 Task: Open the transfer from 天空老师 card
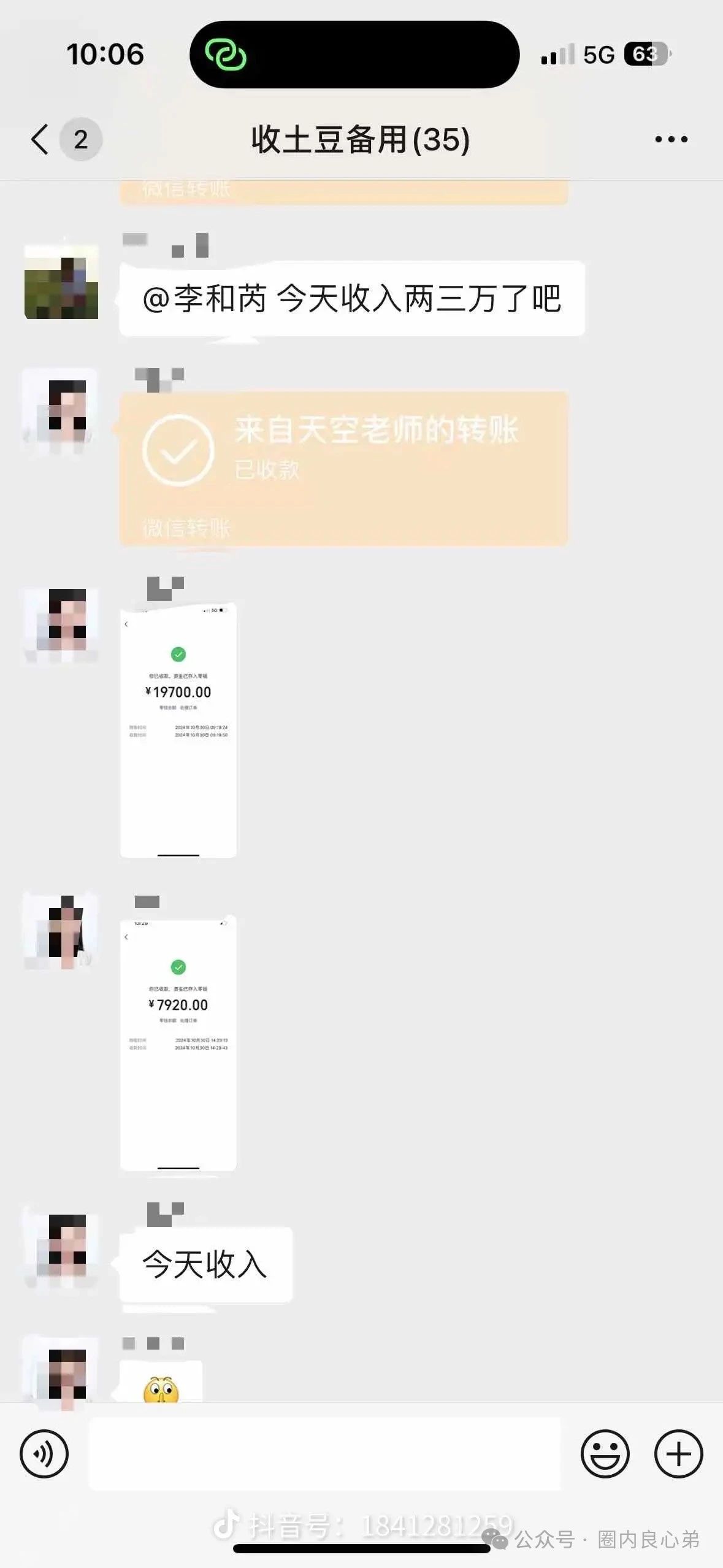(x=343, y=469)
